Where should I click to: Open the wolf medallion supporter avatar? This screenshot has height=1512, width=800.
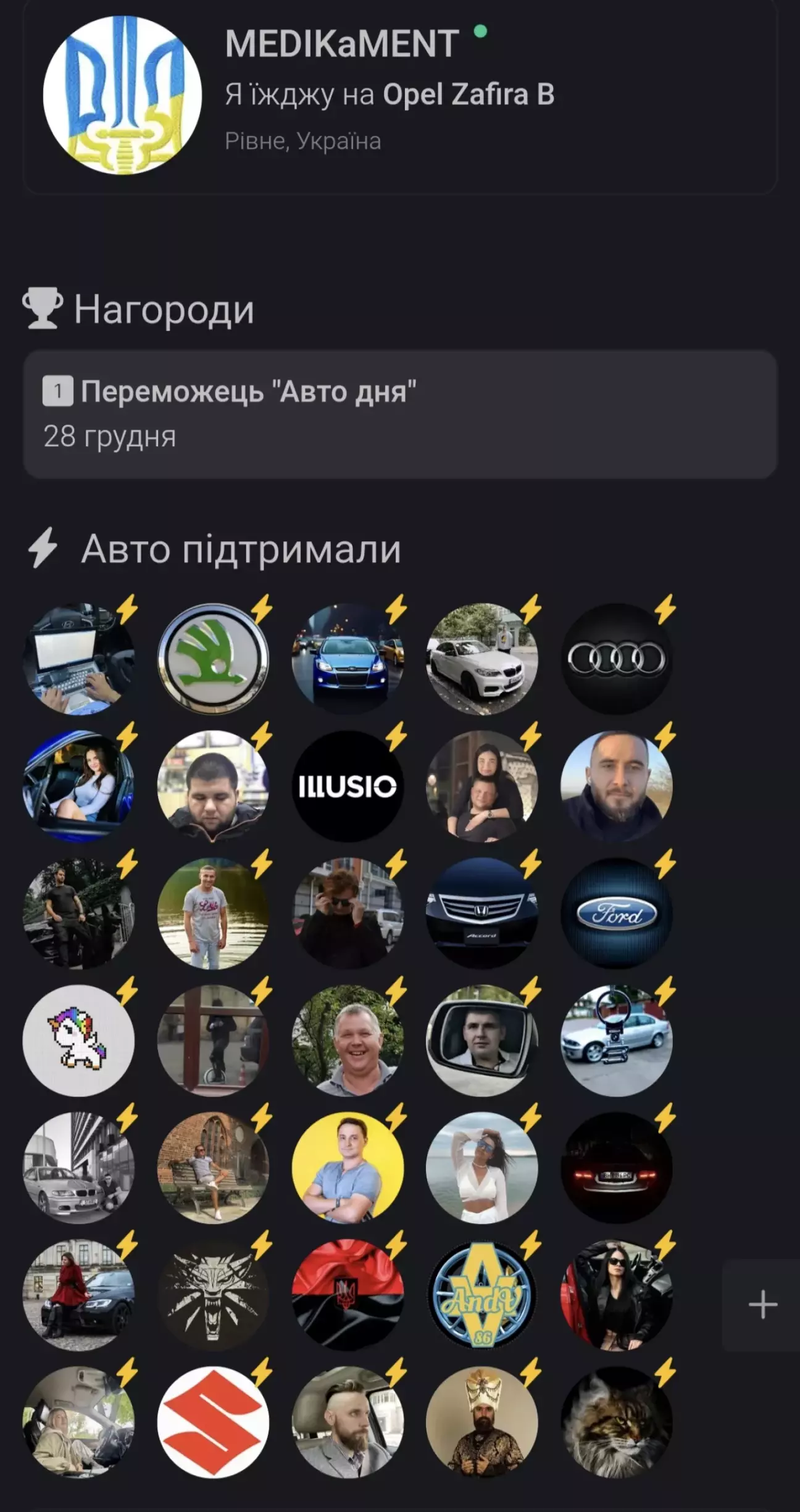[x=213, y=1295]
